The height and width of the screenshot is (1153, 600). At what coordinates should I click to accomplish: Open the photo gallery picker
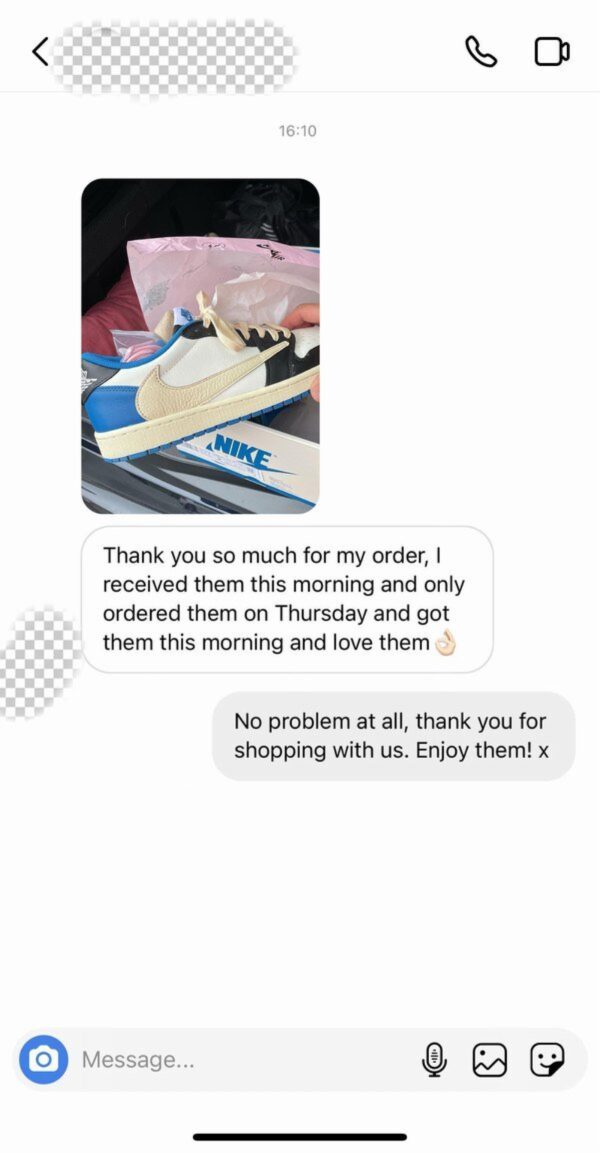coord(490,1059)
